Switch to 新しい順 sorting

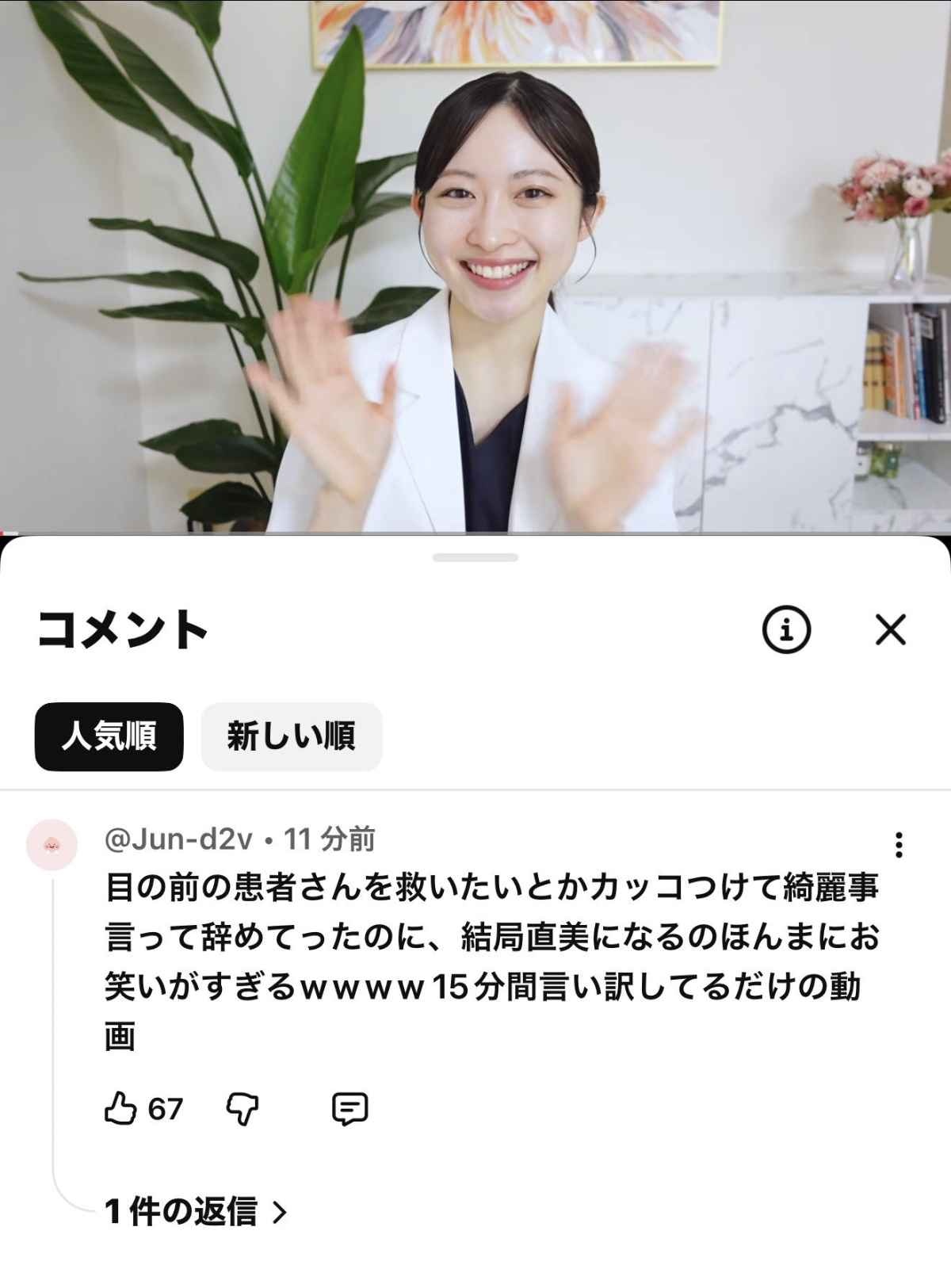pos(291,736)
